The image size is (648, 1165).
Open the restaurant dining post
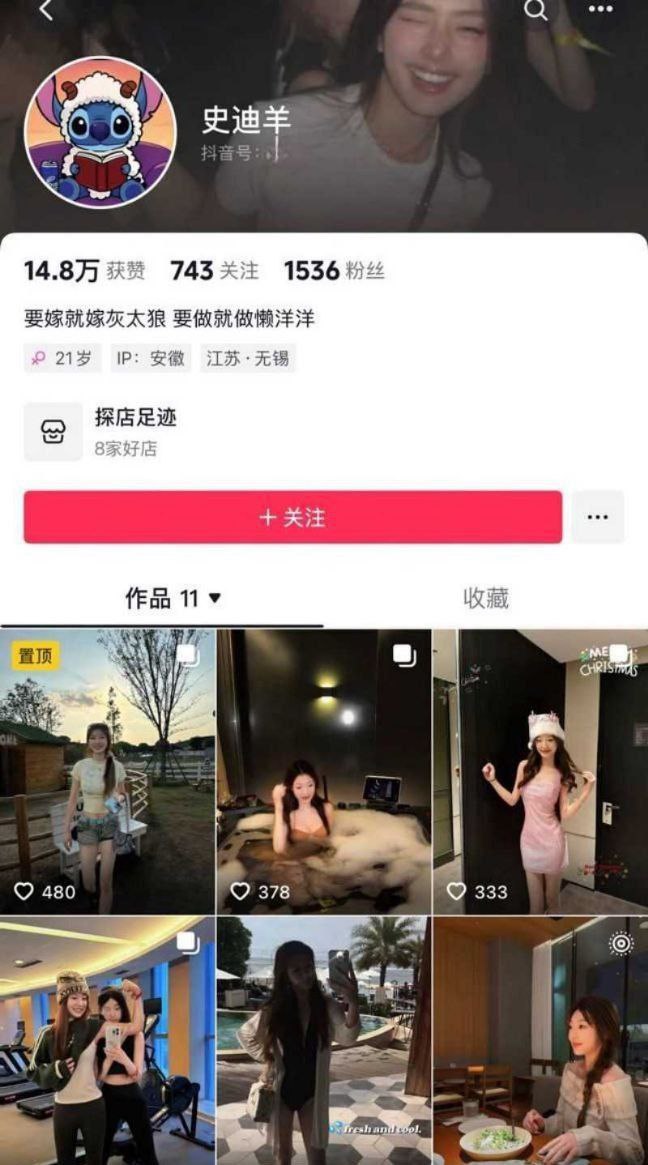[540, 1040]
